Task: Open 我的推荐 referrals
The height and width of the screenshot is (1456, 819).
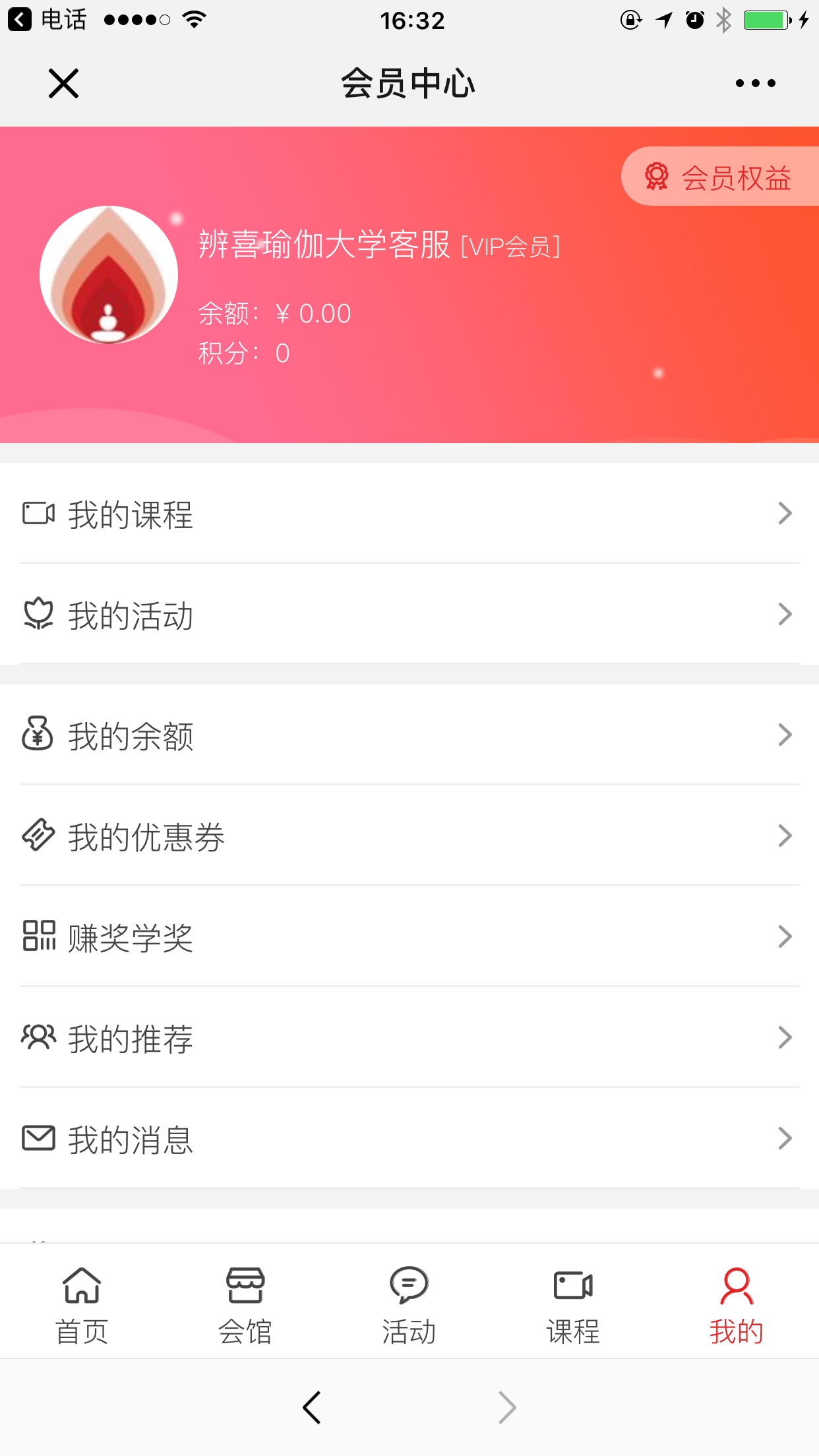Action: point(409,1038)
